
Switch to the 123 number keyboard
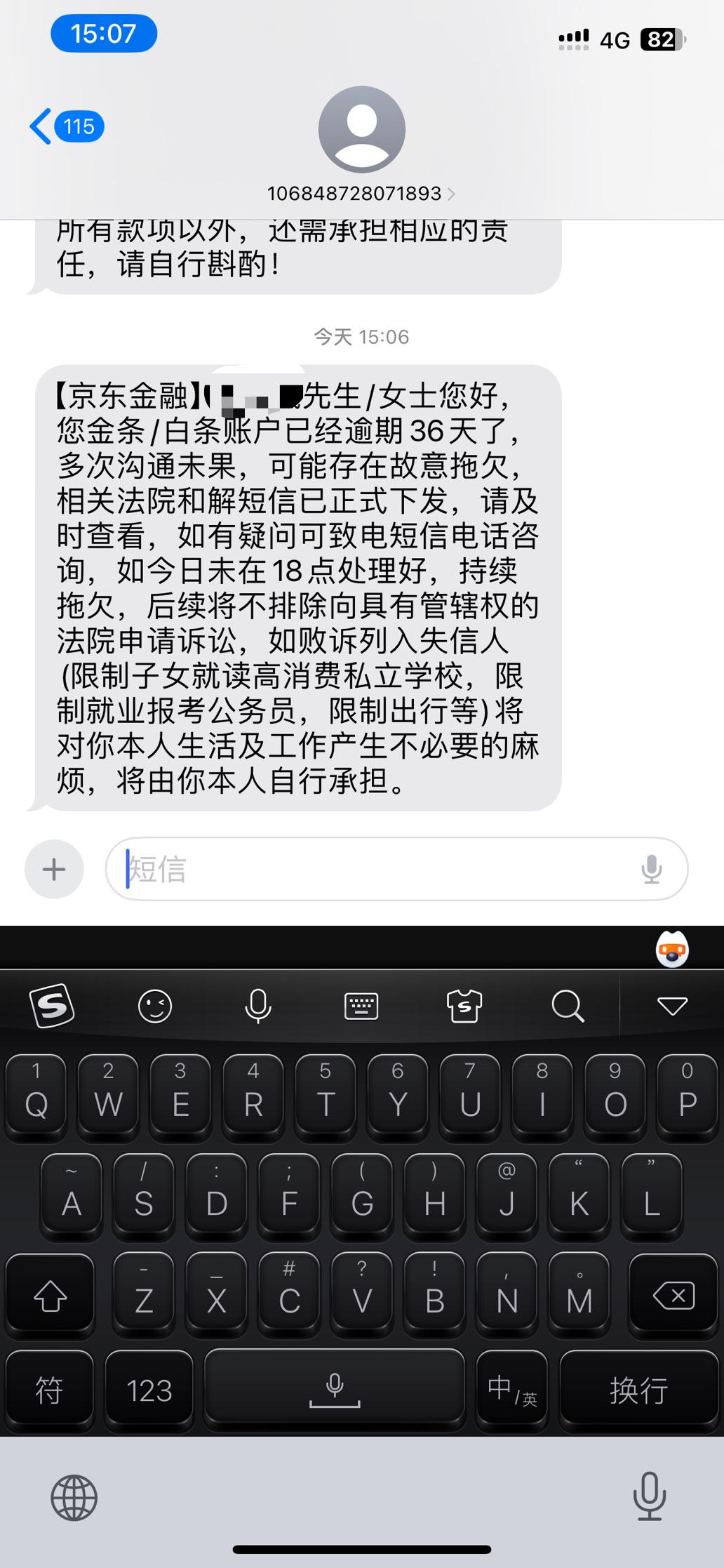point(149,1390)
